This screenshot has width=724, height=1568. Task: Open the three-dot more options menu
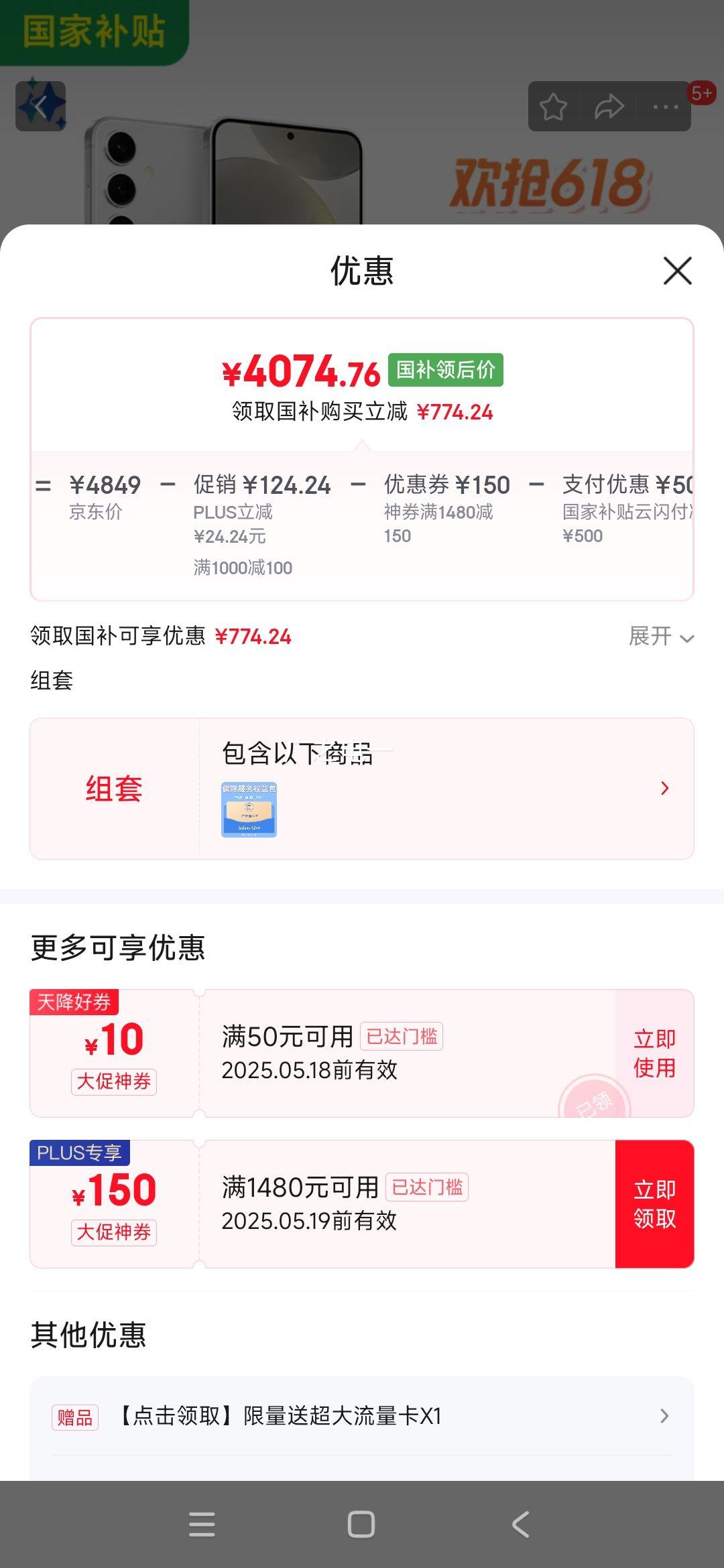[x=666, y=107]
